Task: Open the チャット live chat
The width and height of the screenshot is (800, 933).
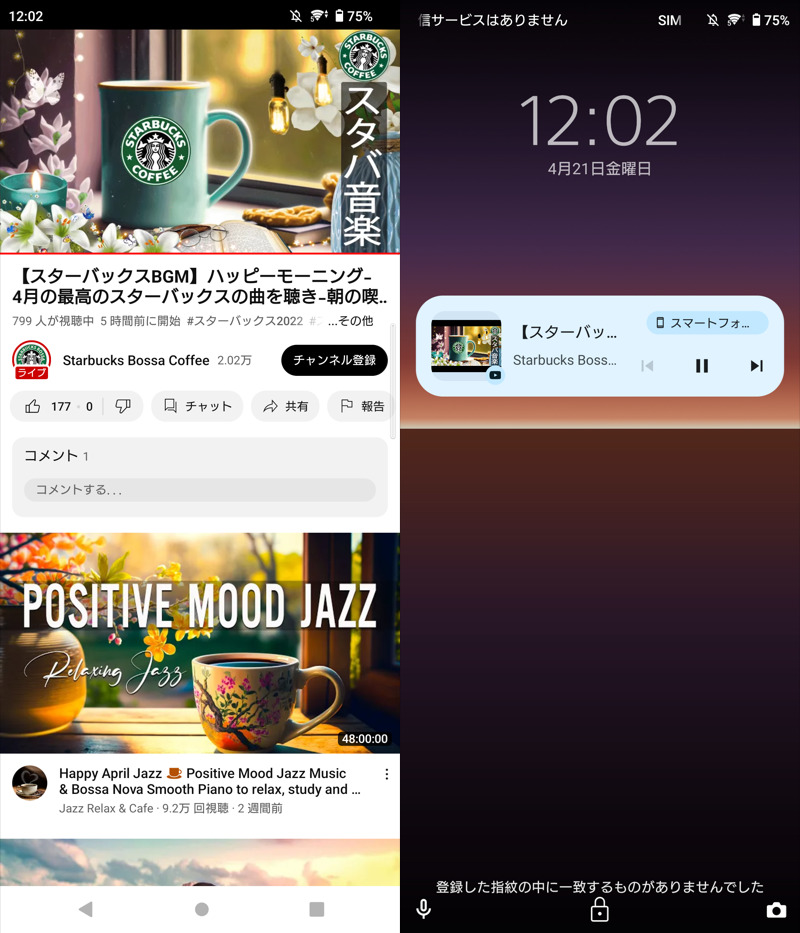Action: click(197, 406)
